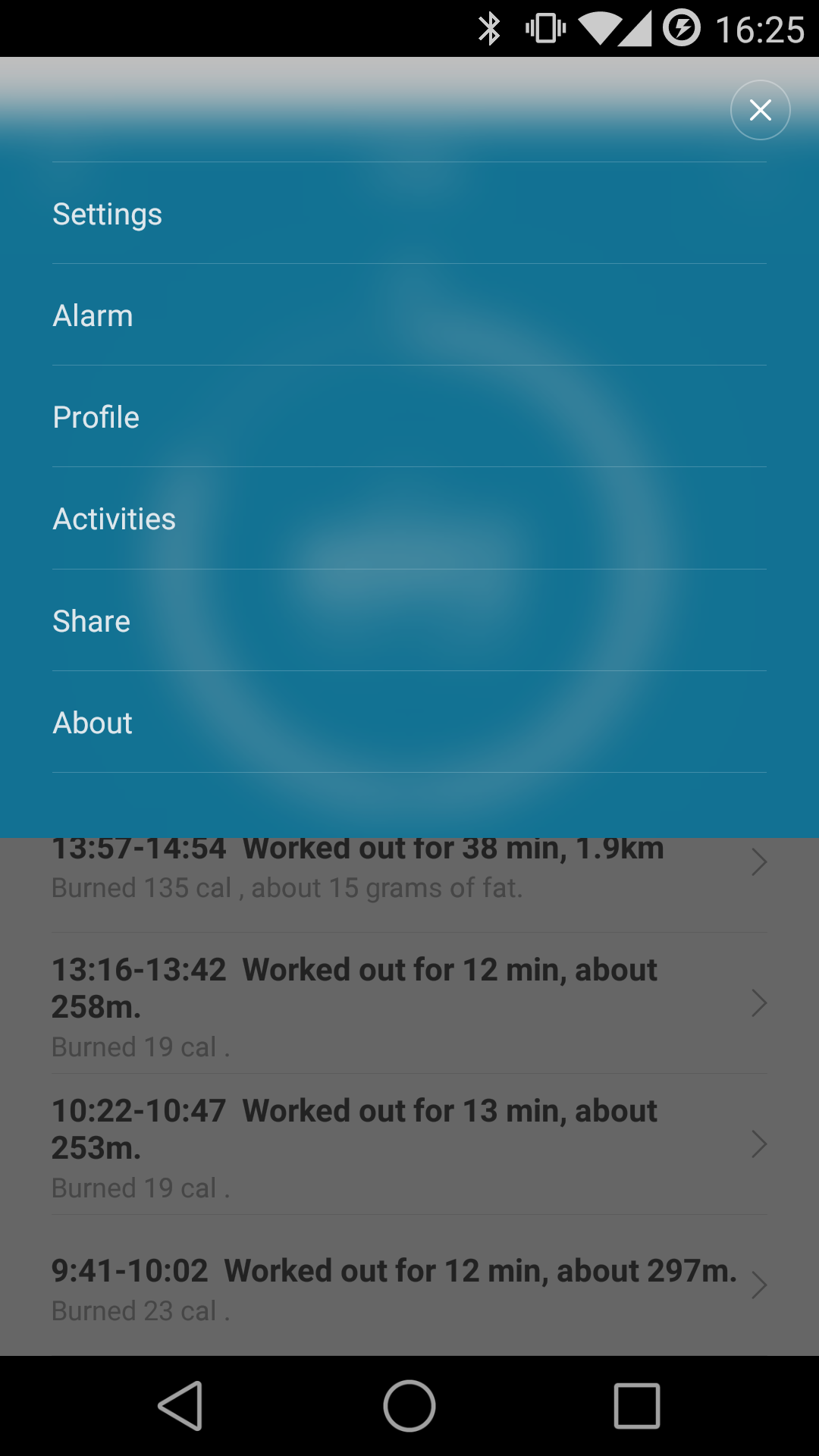Open the Alarm menu item
Image resolution: width=819 pixels, height=1456 pixels.
pos(409,315)
